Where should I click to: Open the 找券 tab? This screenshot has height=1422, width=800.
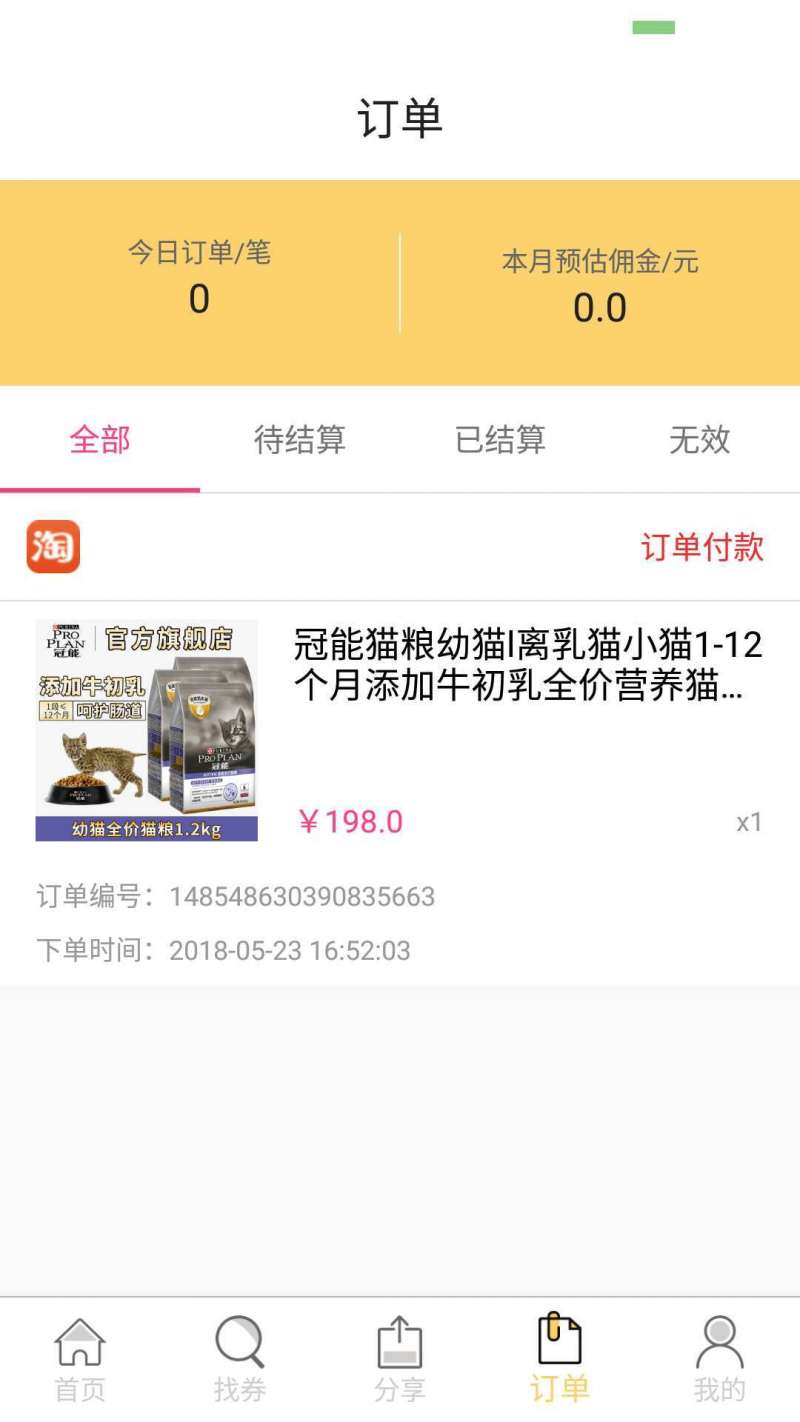(x=240, y=1360)
